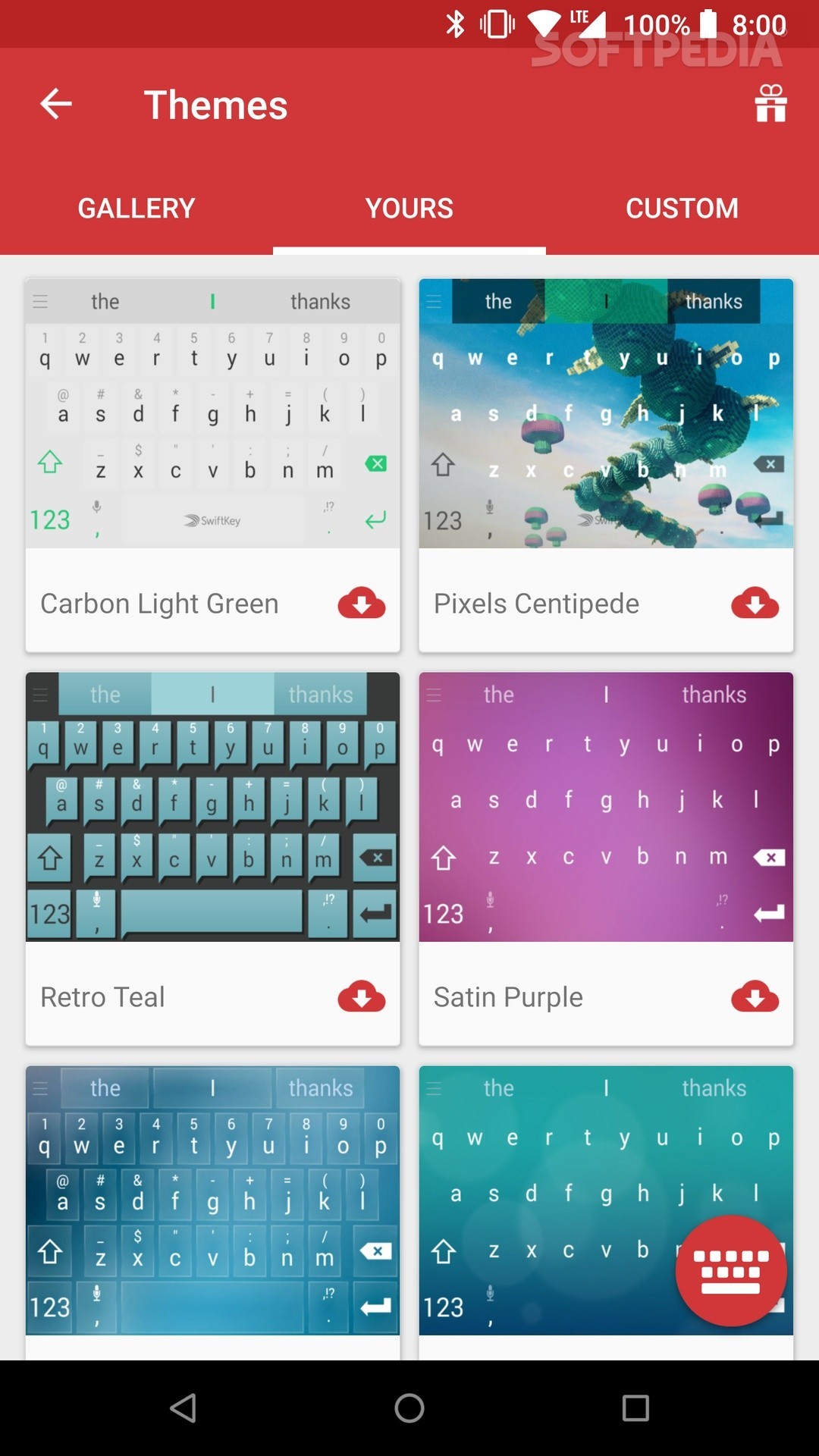Tap the red floating keyboard button
The width and height of the screenshot is (819, 1456).
pos(731,1271)
